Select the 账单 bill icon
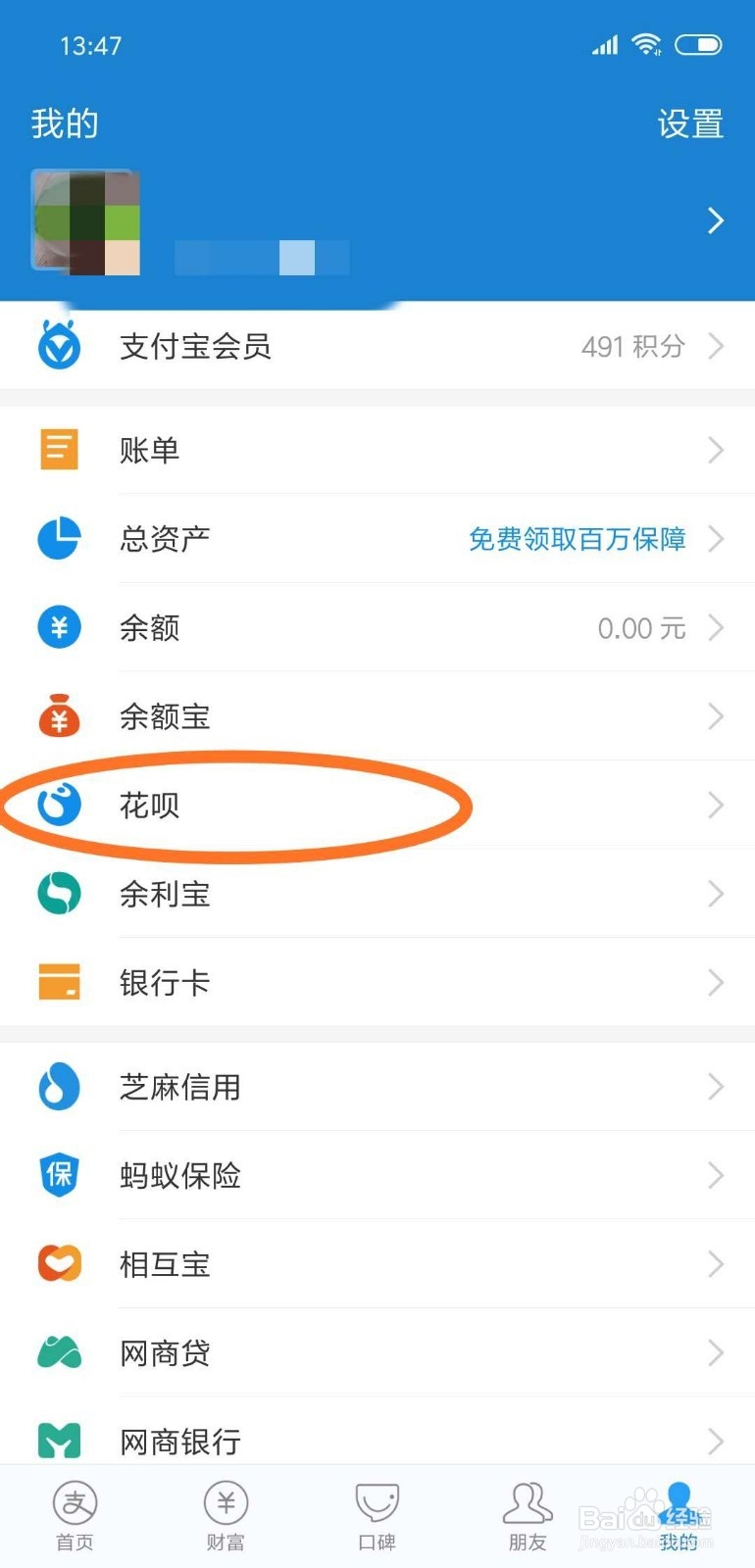This screenshot has height=1568, width=755. 58,449
